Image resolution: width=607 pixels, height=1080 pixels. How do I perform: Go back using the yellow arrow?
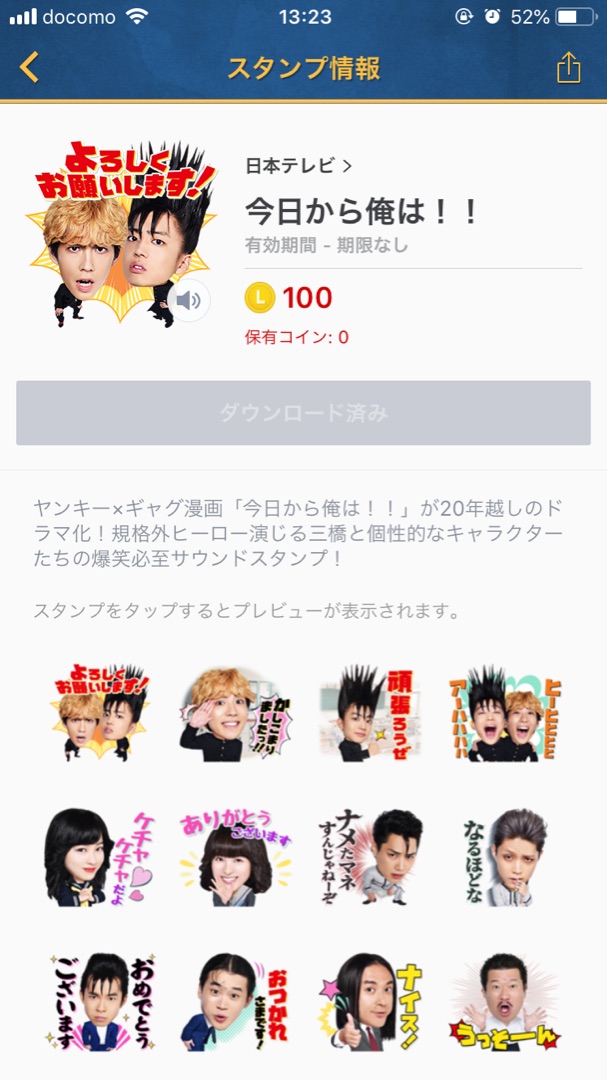(x=30, y=67)
